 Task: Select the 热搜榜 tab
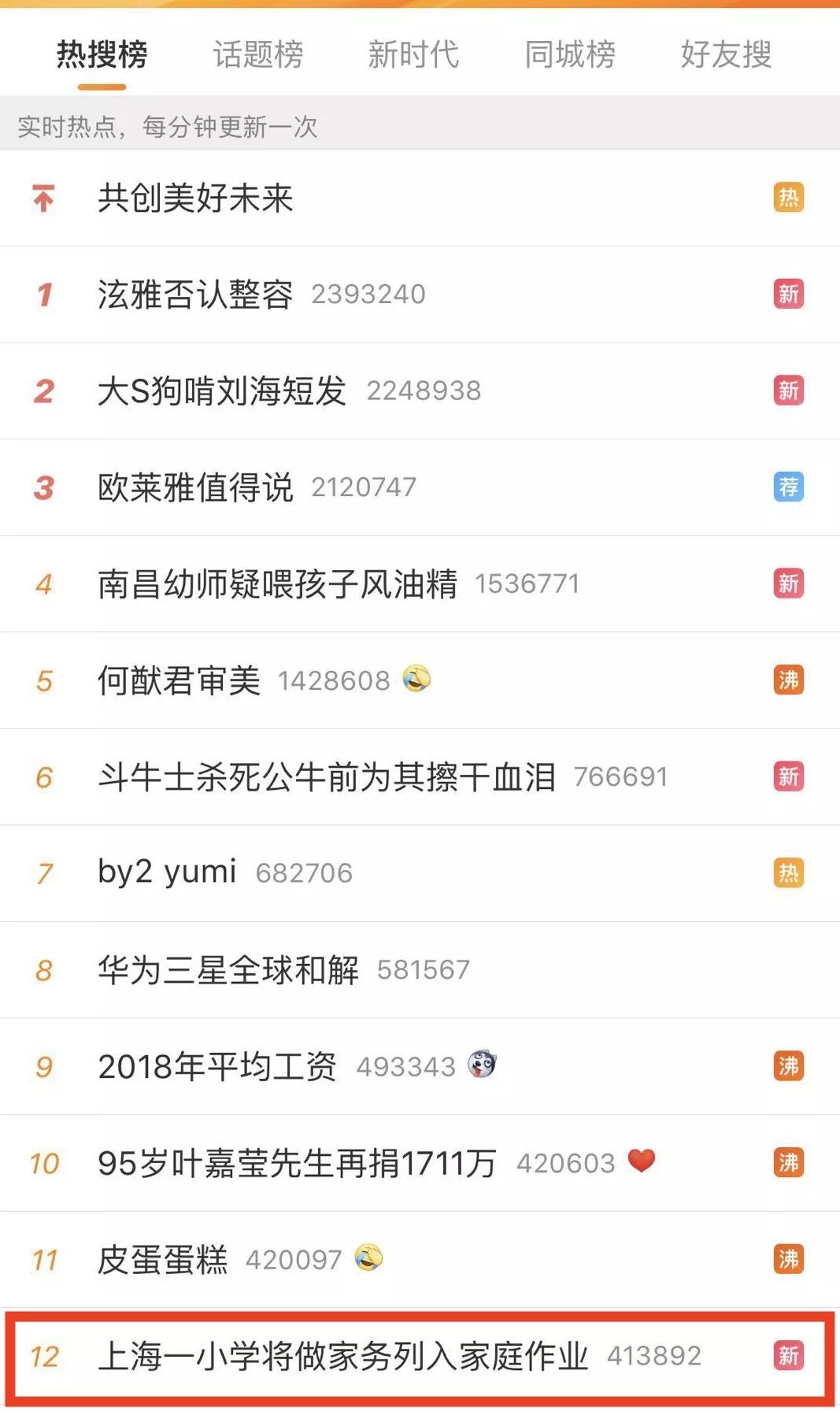click(102, 54)
